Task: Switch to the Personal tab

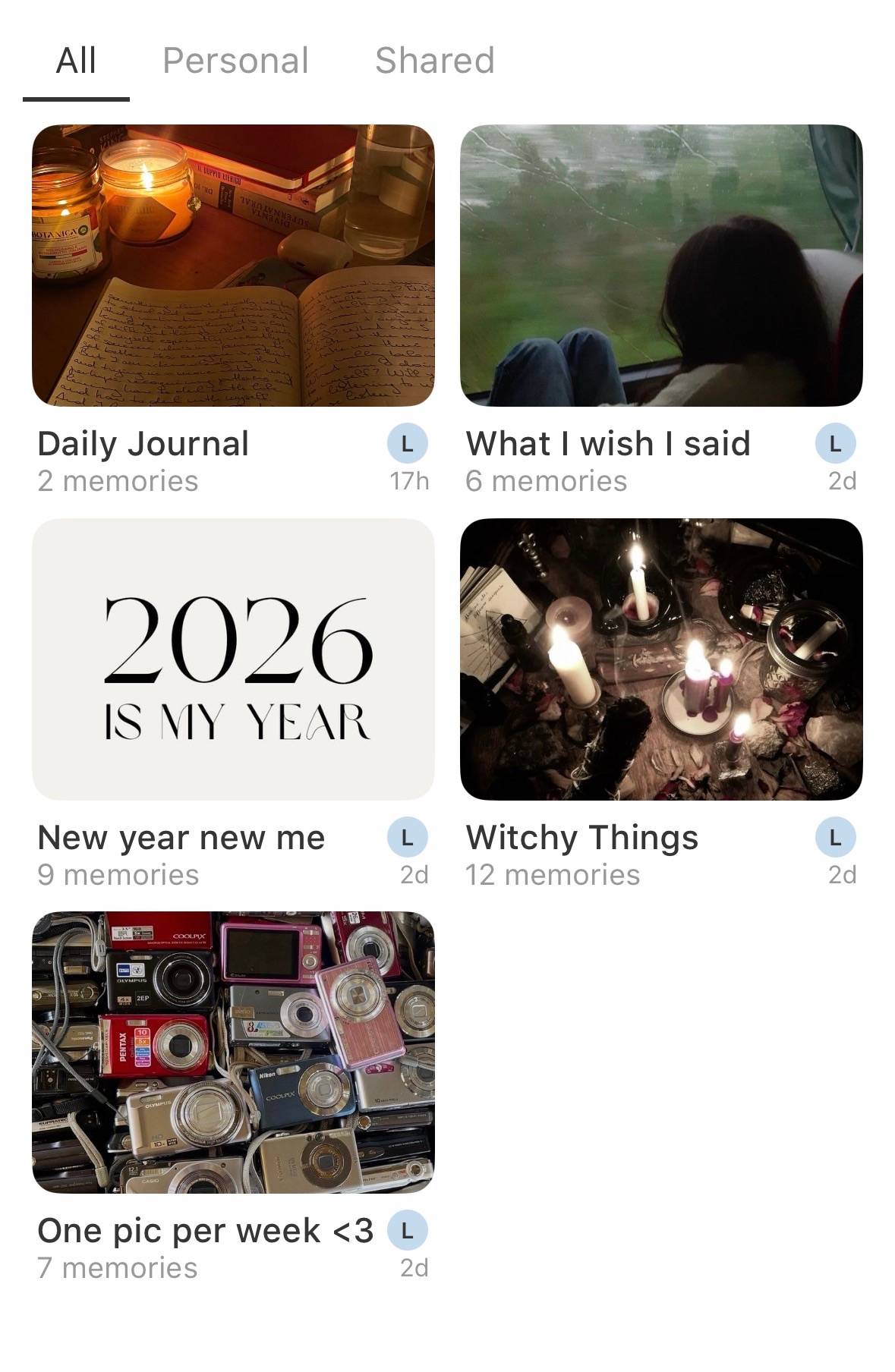Action: click(x=235, y=61)
